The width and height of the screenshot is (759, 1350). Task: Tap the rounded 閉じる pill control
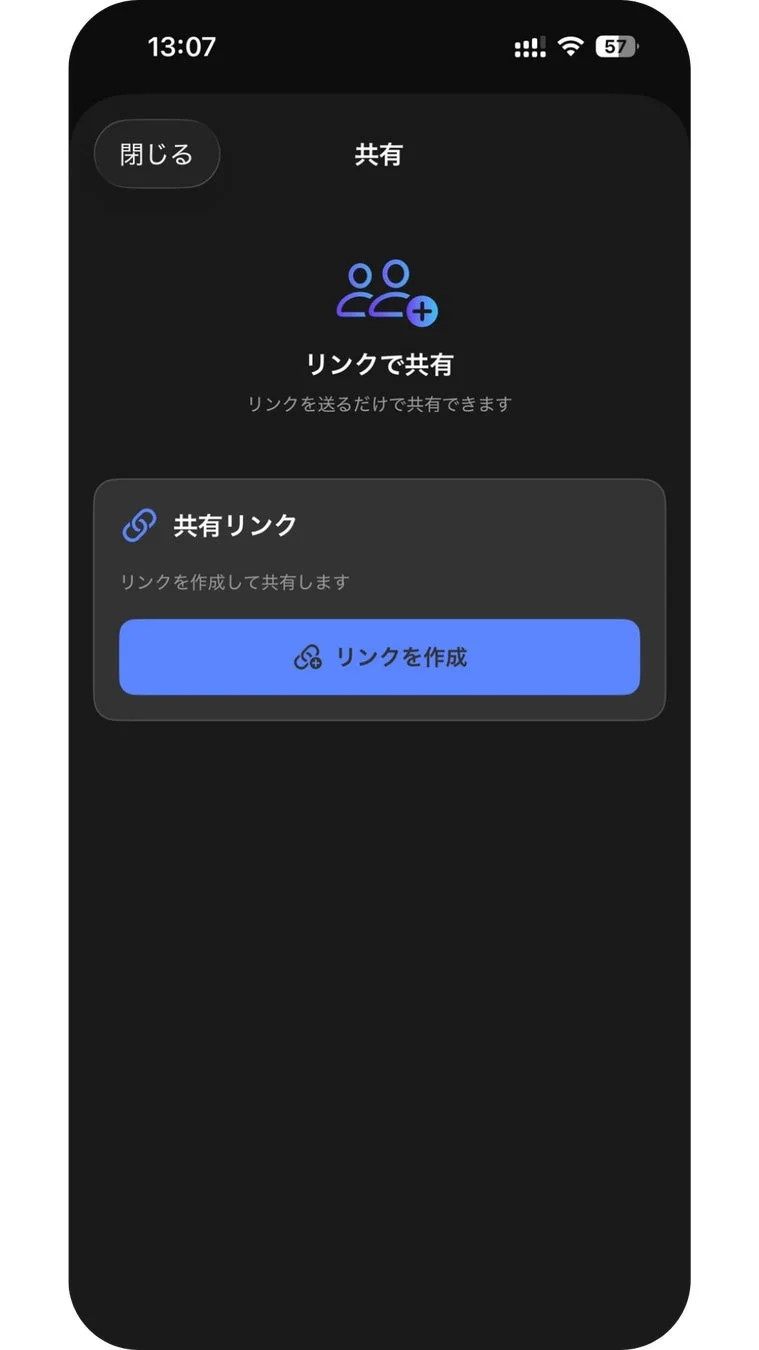(156, 154)
